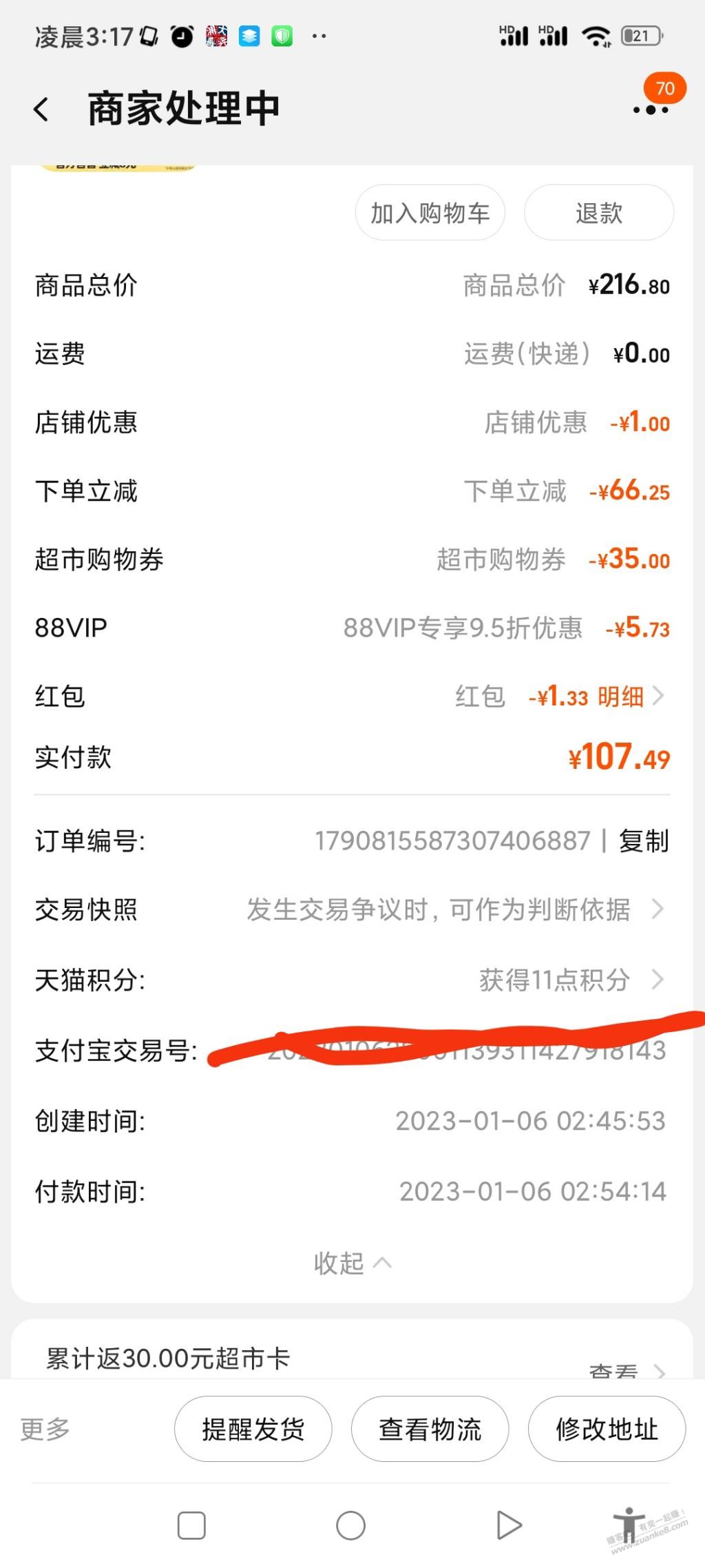Image resolution: width=705 pixels, height=1568 pixels.
Task: Request a refund via 退款
Action: (x=598, y=213)
